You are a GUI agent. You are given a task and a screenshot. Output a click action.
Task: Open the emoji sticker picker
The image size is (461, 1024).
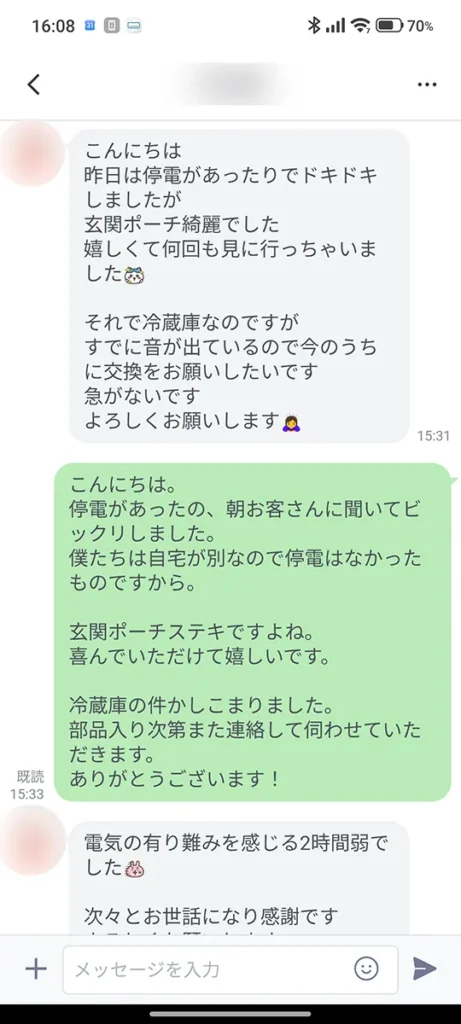pos(366,968)
